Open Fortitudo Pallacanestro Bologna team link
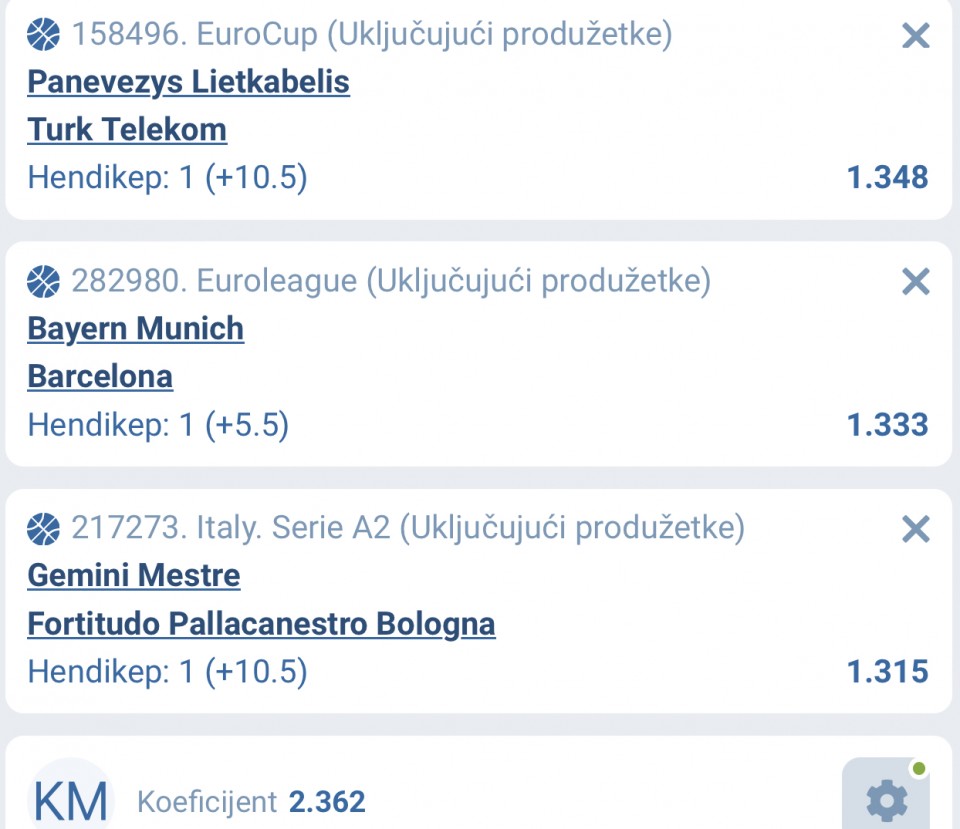Image resolution: width=960 pixels, height=829 pixels. click(x=261, y=623)
